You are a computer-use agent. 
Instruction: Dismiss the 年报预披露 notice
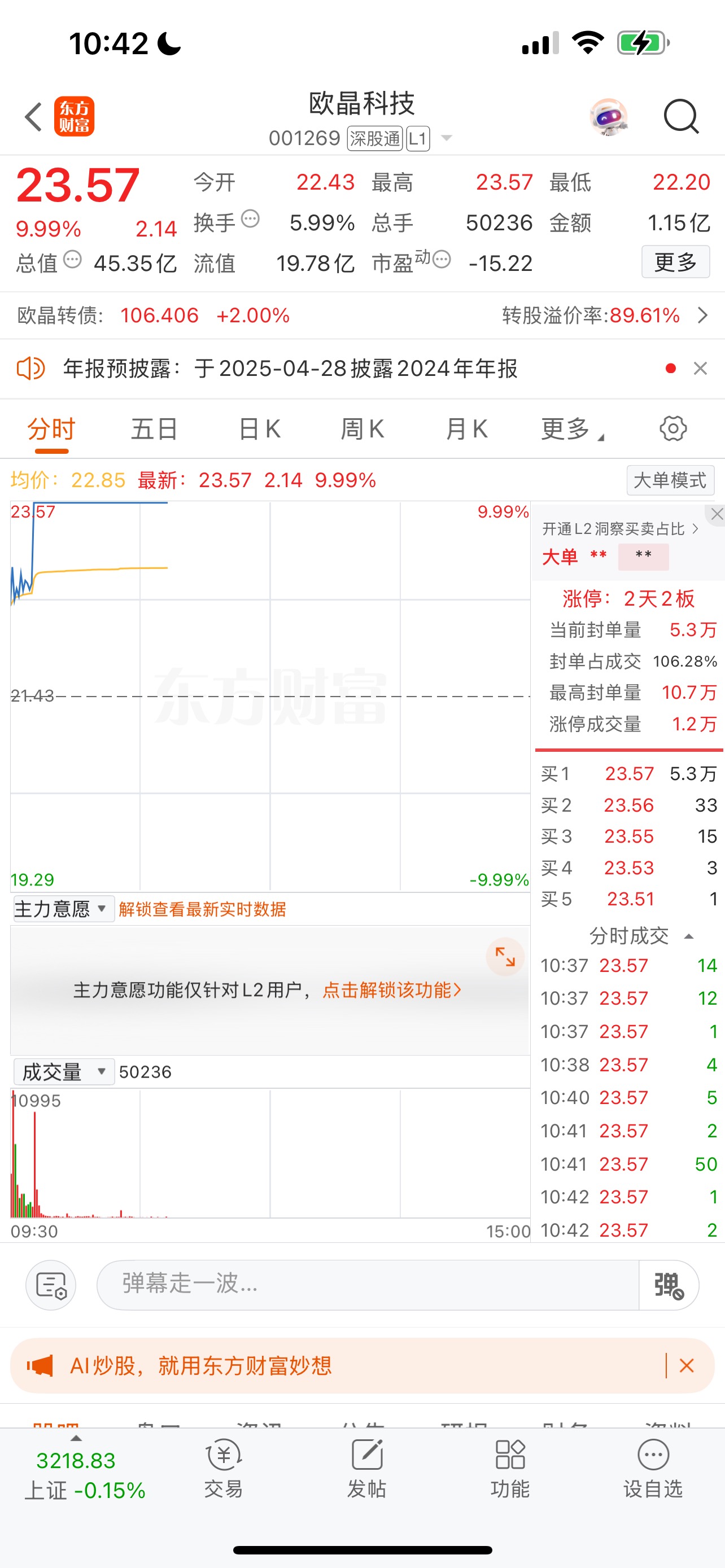click(700, 368)
